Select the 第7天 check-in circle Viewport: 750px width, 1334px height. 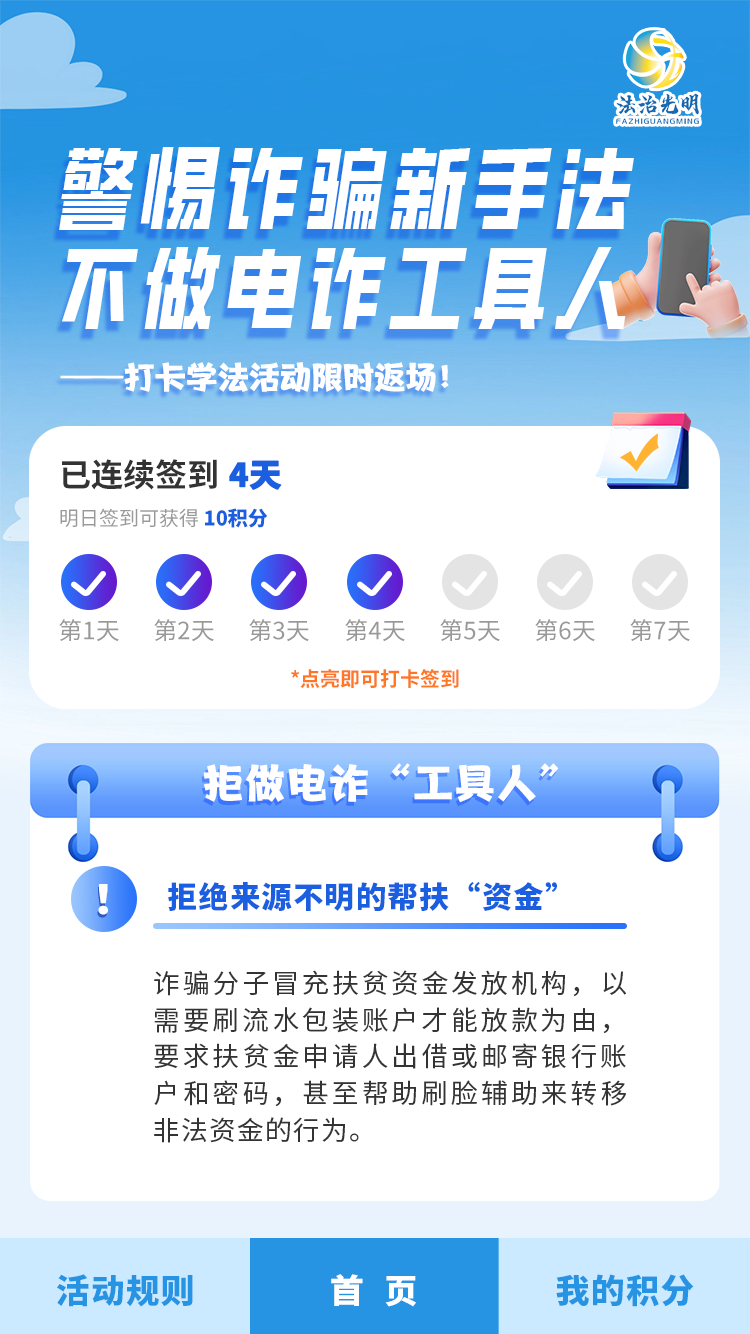[660, 582]
